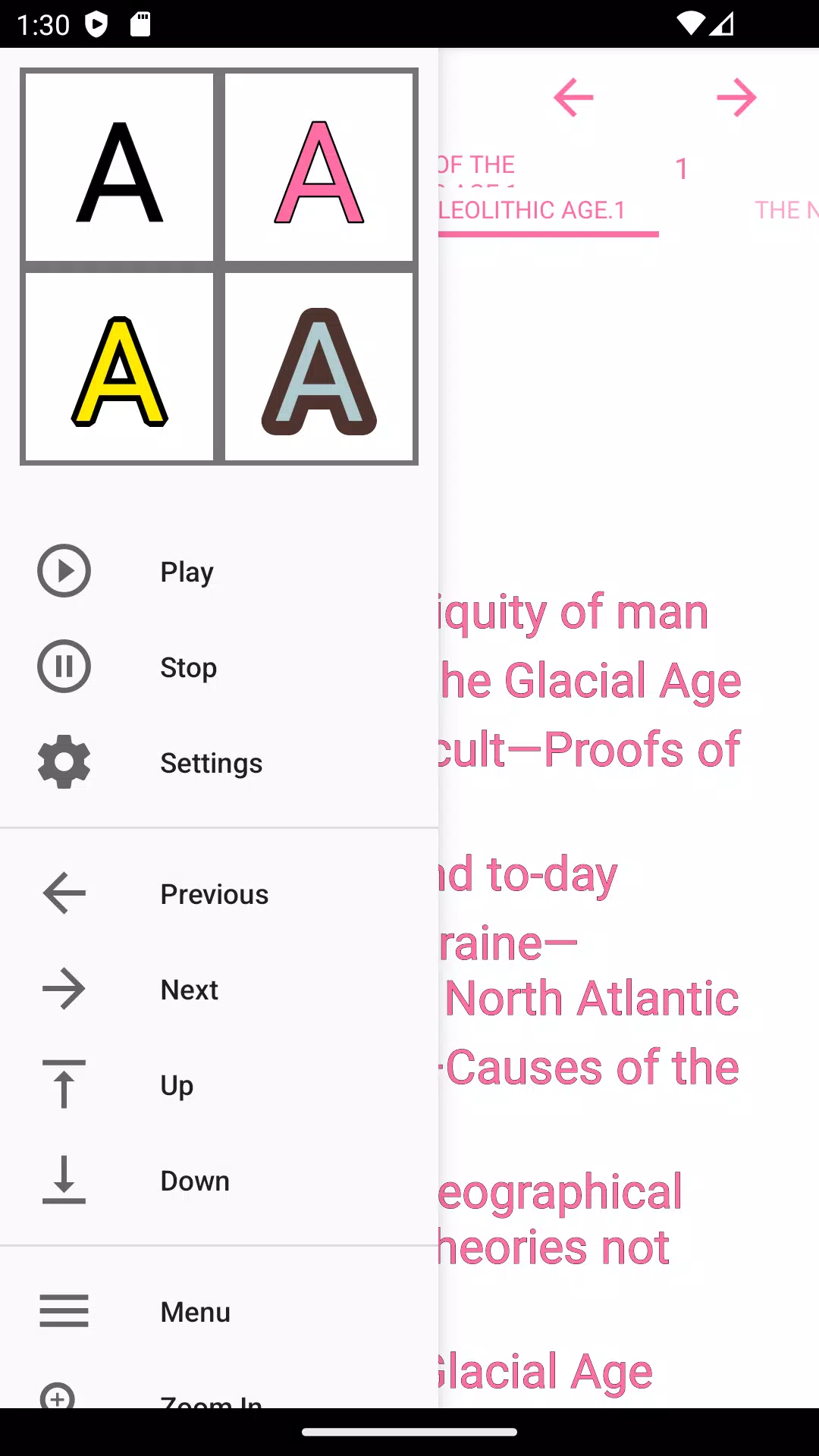
Task: Select Next in the drawer
Action: pyautogui.click(x=190, y=990)
